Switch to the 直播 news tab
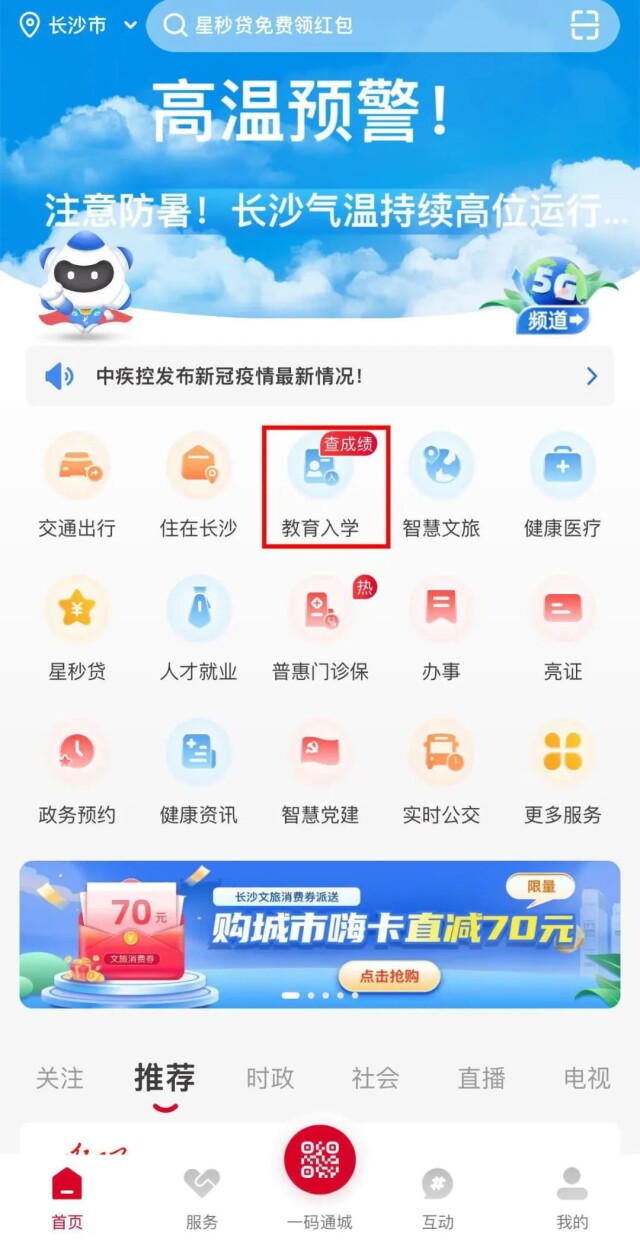 (482, 1078)
